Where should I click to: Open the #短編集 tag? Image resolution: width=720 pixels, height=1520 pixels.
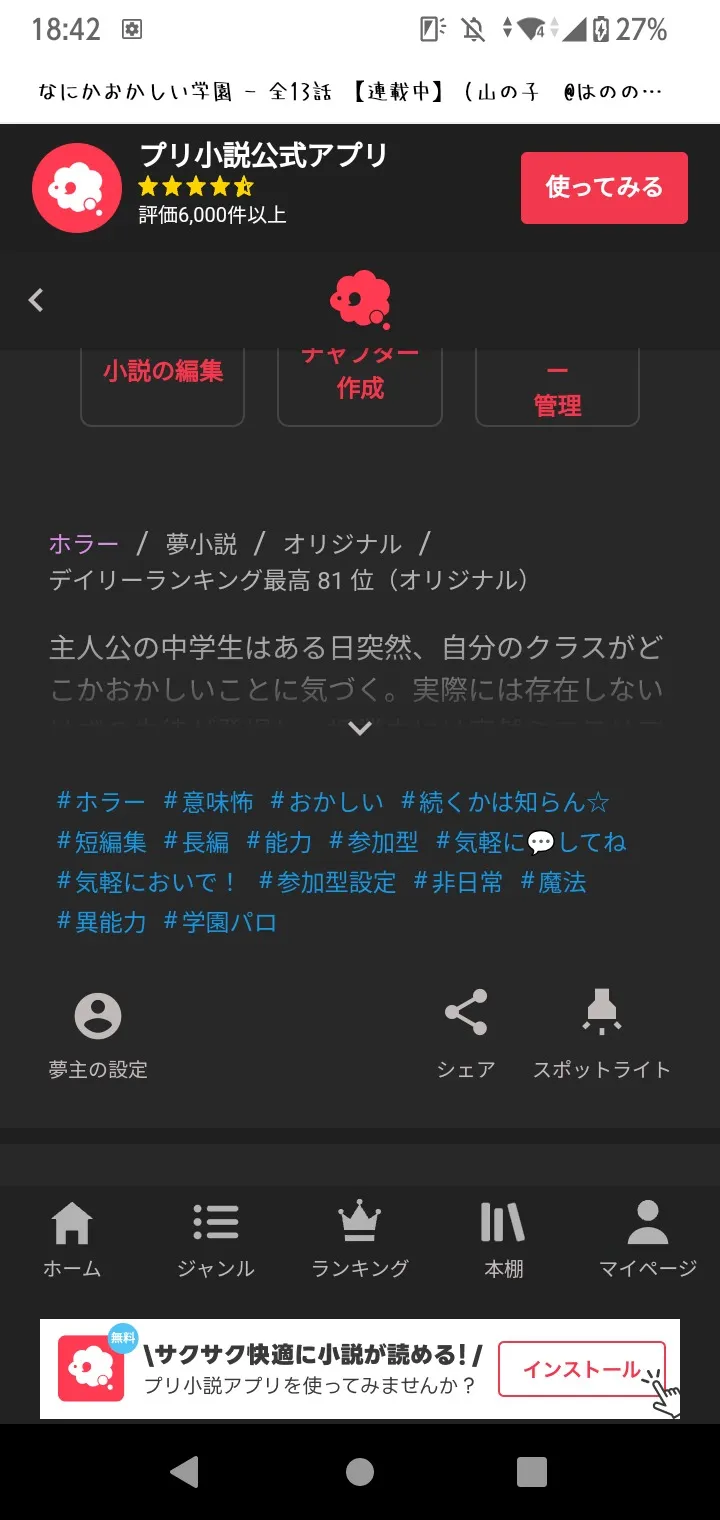(102, 842)
